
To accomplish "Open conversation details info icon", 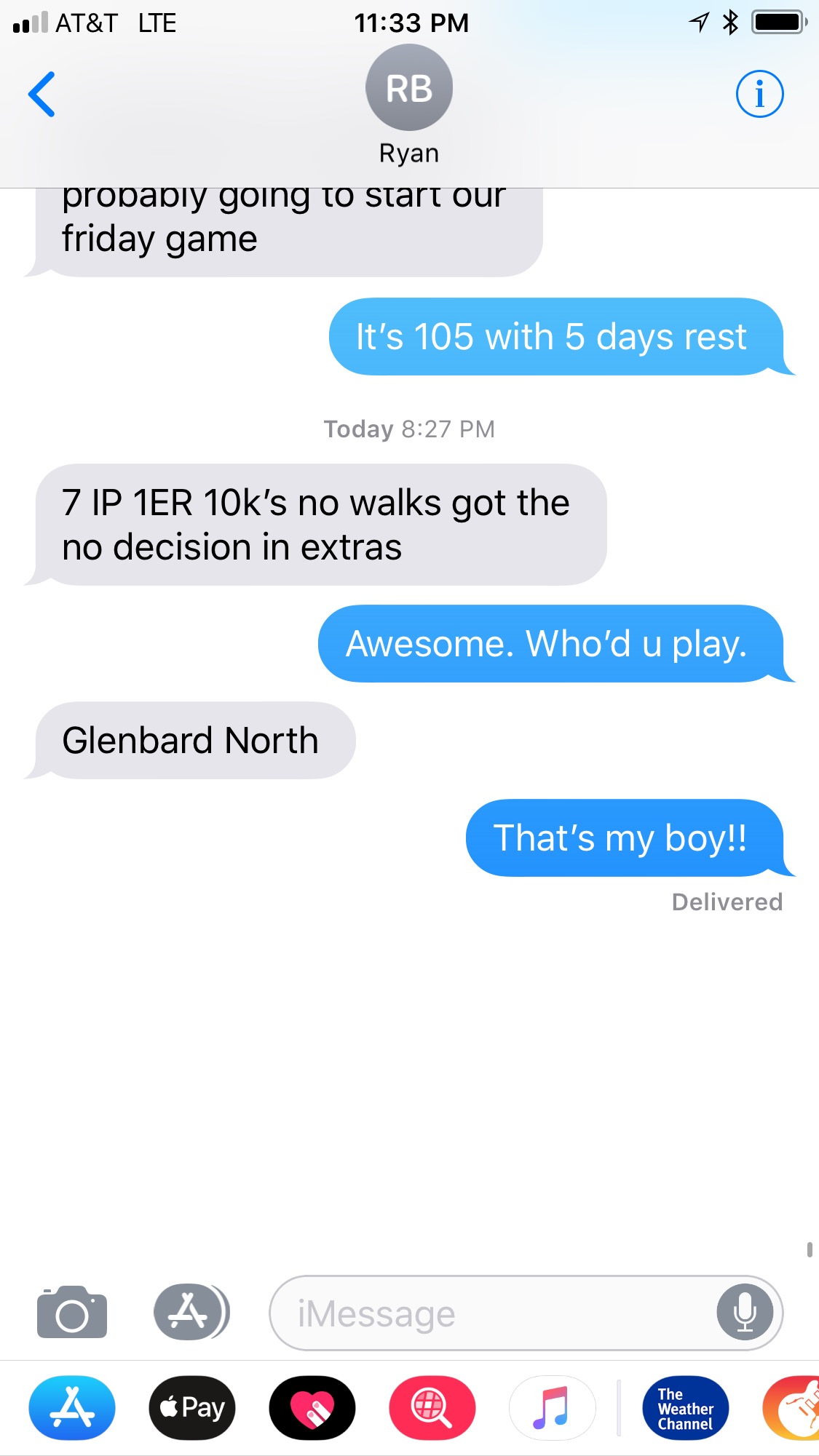I will (759, 94).
